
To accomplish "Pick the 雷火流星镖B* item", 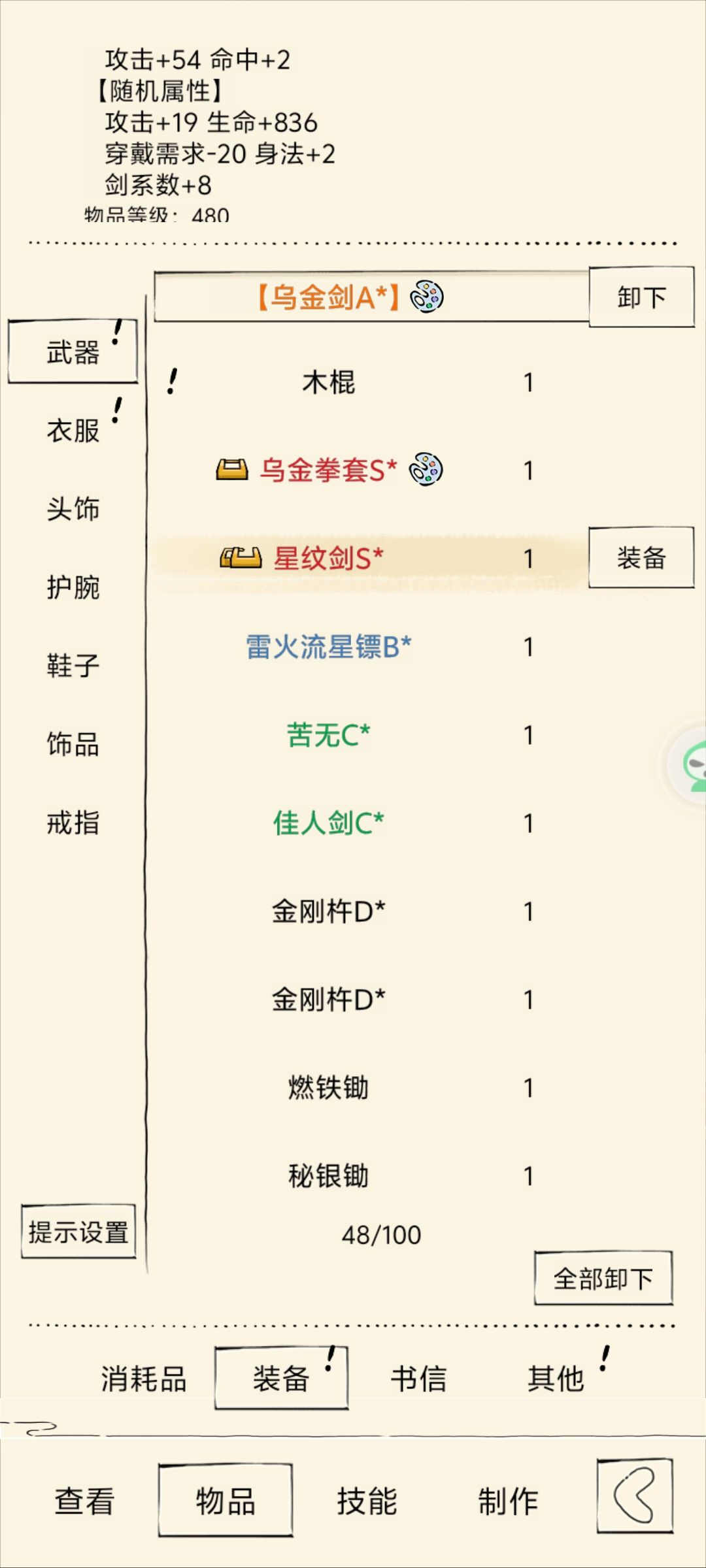I will pyautogui.click(x=371, y=647).
